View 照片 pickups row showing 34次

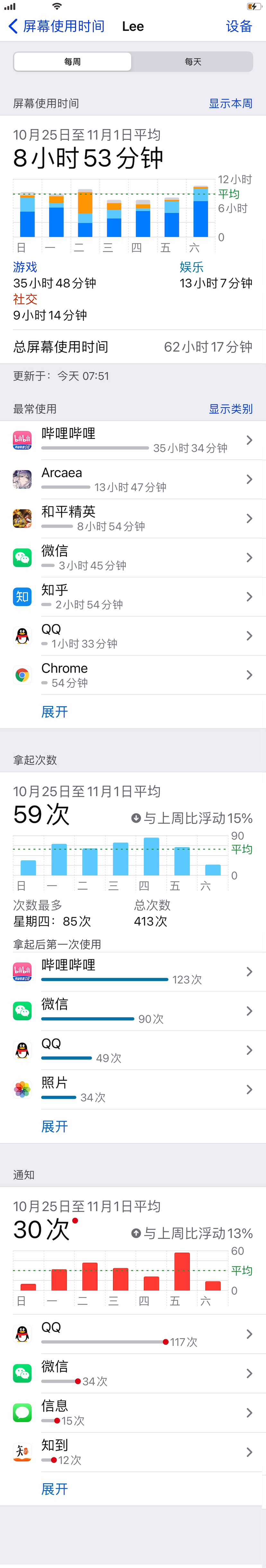[x=133, y=1089]
